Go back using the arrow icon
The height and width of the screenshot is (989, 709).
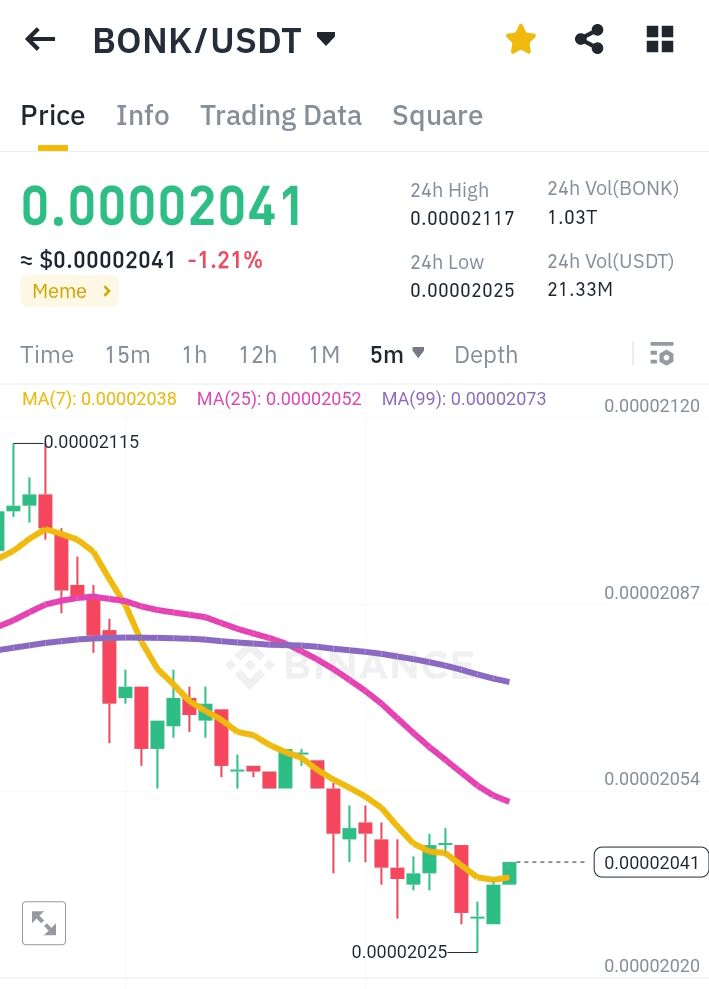pyautogui.click(x=40, y=40)
